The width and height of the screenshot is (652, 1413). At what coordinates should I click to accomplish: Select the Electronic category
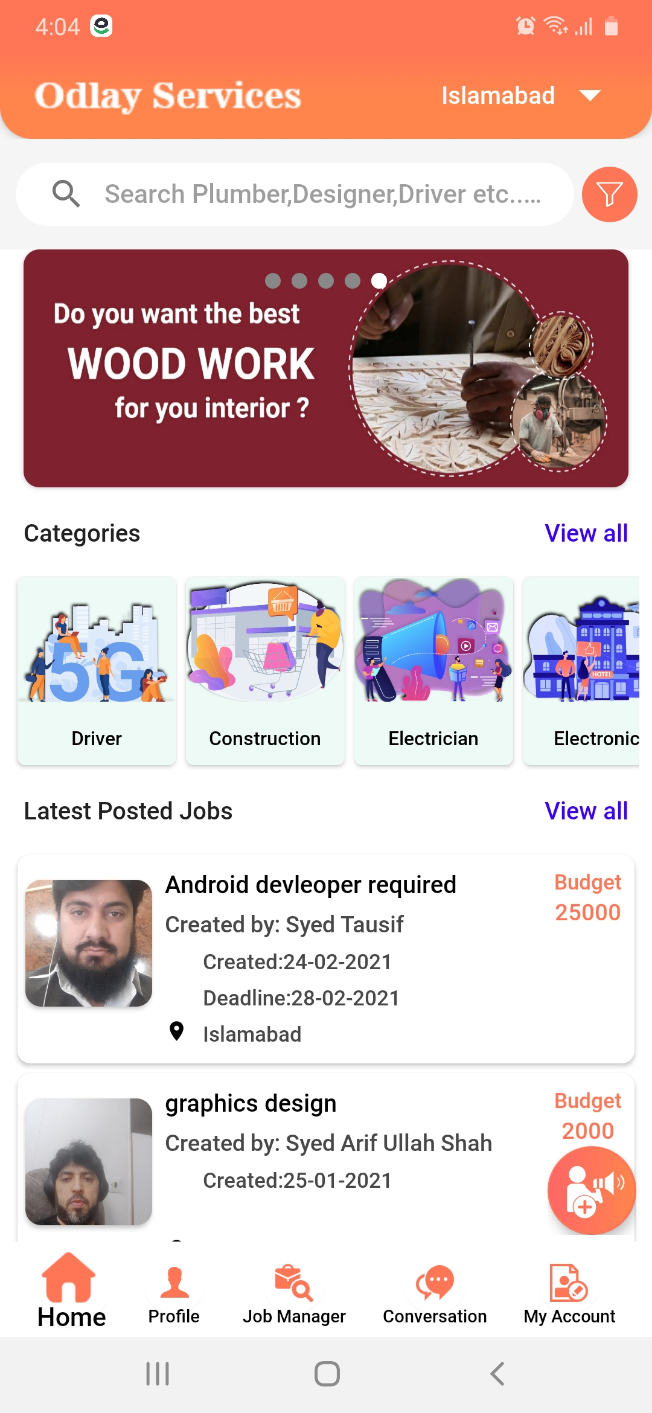click(x=583, y=671)
